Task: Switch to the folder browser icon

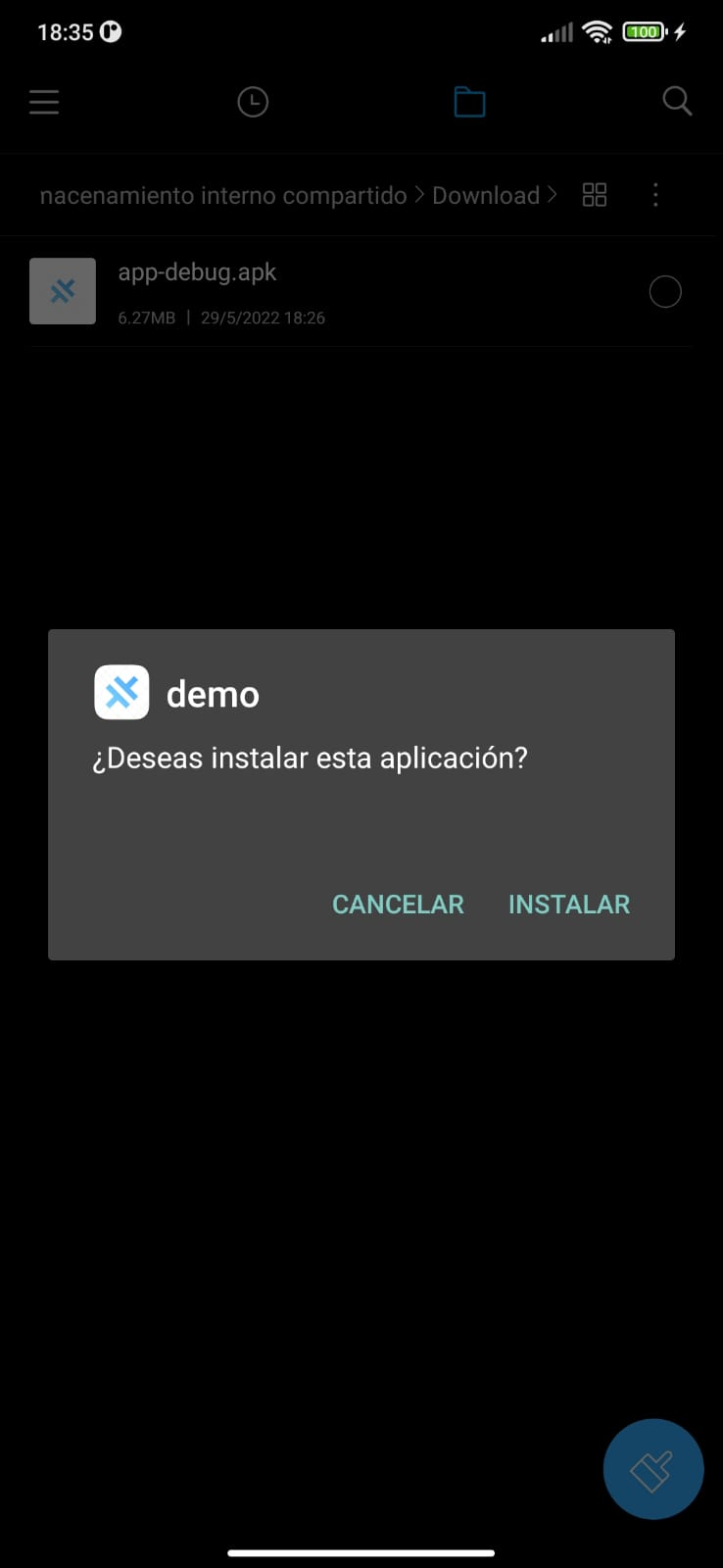Action: (469, 102)
